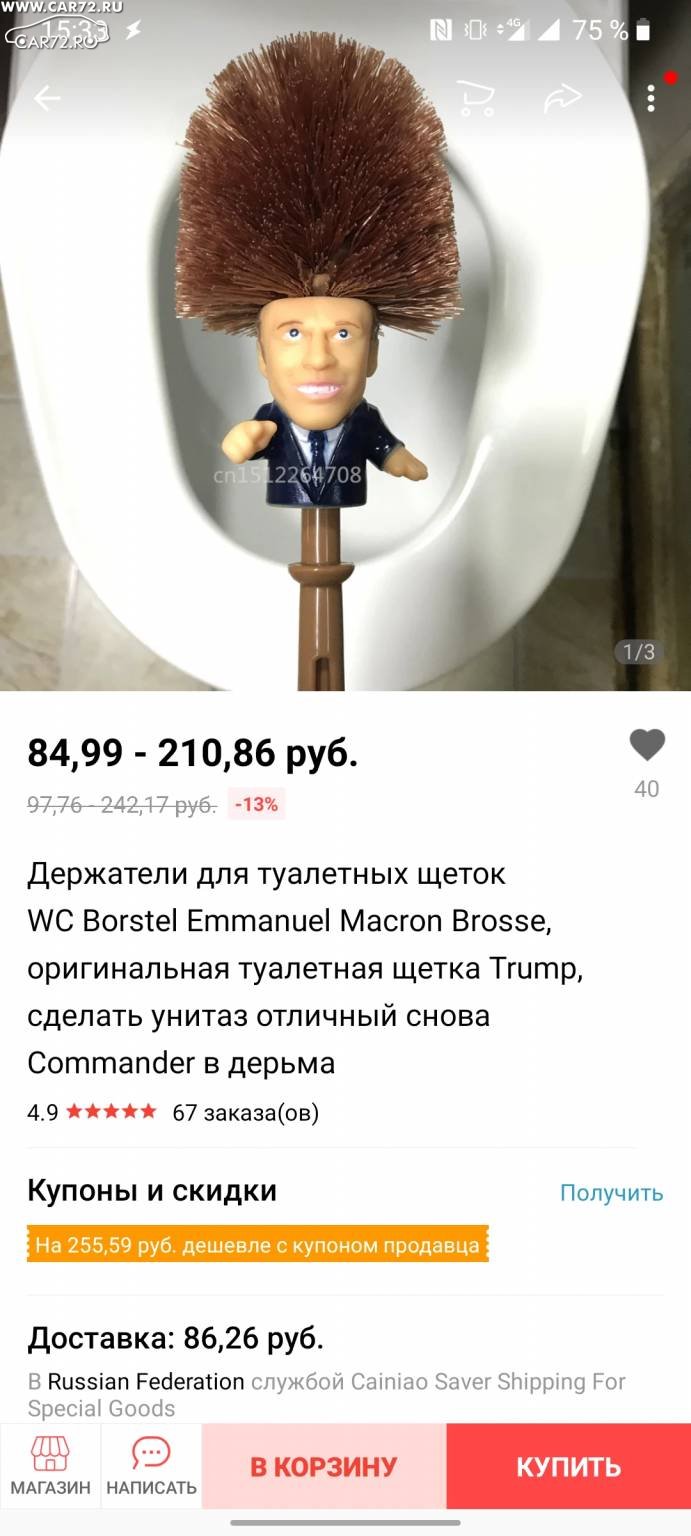
Task: Open the Магазин store page
Action: coord(50,1466)
